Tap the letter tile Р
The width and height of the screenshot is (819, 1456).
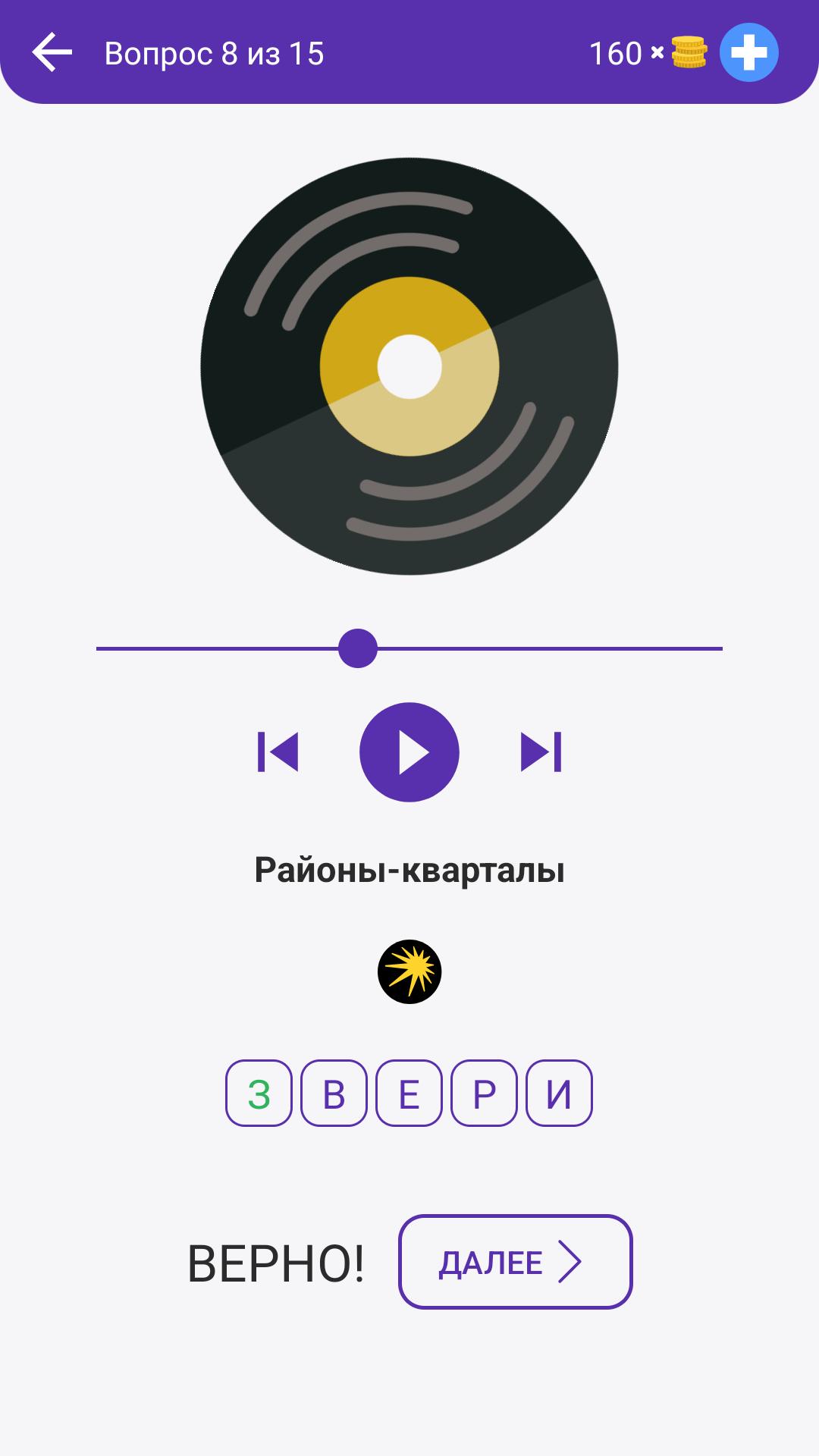pyautogui.click(x=484, y=1094)
